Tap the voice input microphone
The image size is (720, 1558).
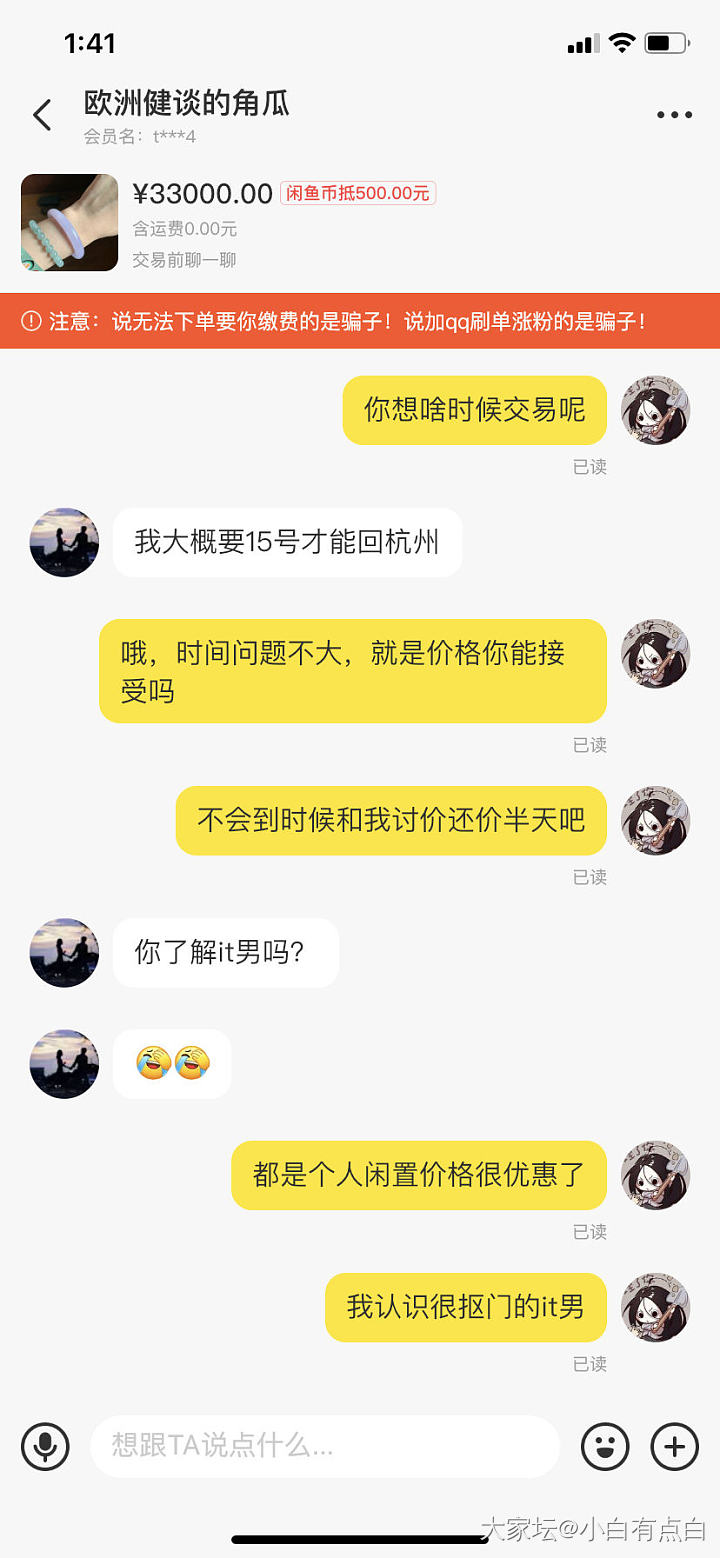pyautogui.click(x=45, y=1446)
